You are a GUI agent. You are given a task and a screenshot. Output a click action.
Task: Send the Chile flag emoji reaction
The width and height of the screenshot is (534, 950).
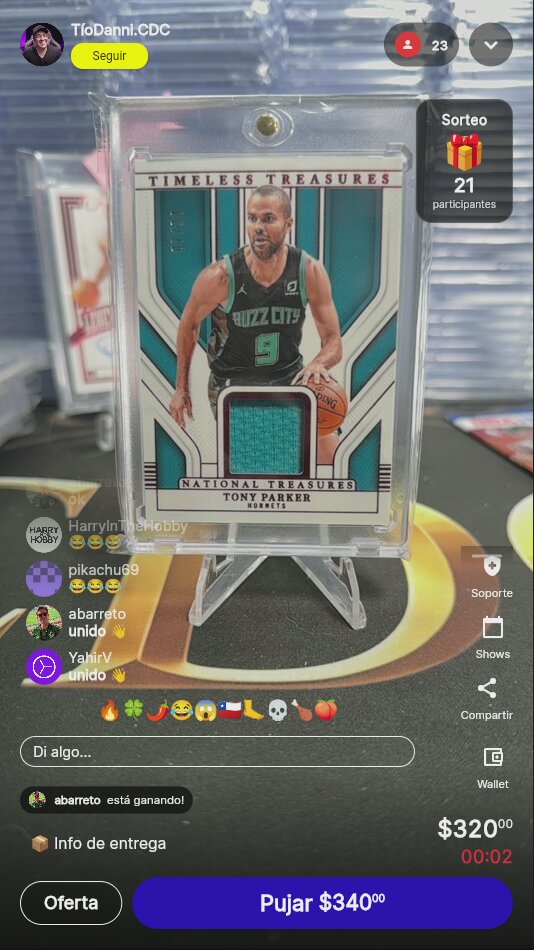[230, 709]
